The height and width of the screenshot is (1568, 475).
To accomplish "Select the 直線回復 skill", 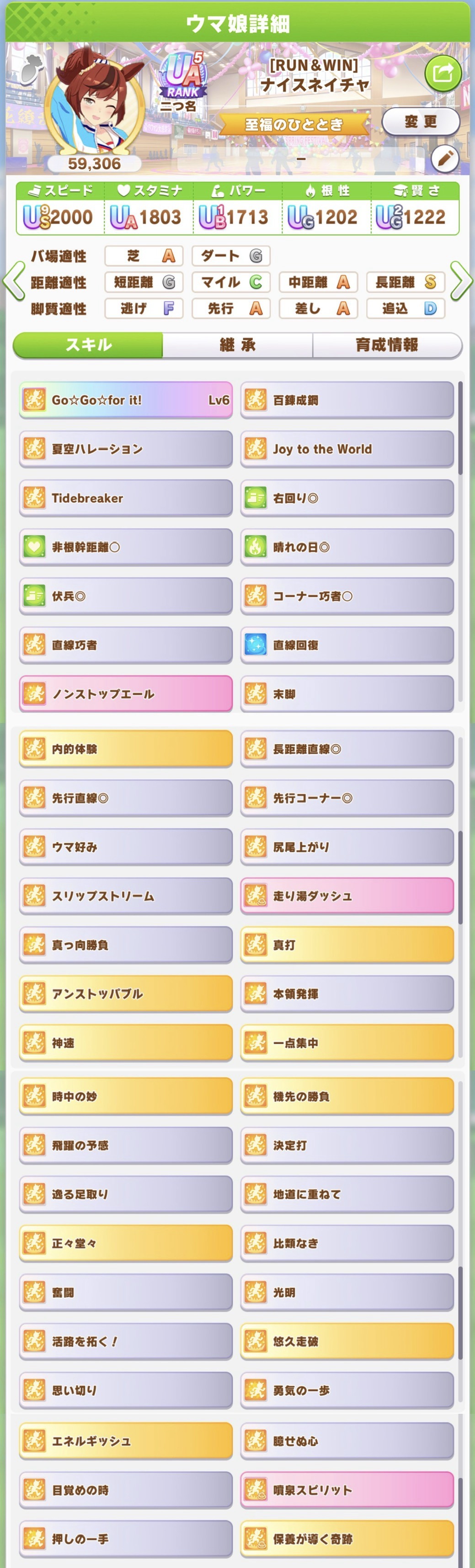I will coord(347,645).
